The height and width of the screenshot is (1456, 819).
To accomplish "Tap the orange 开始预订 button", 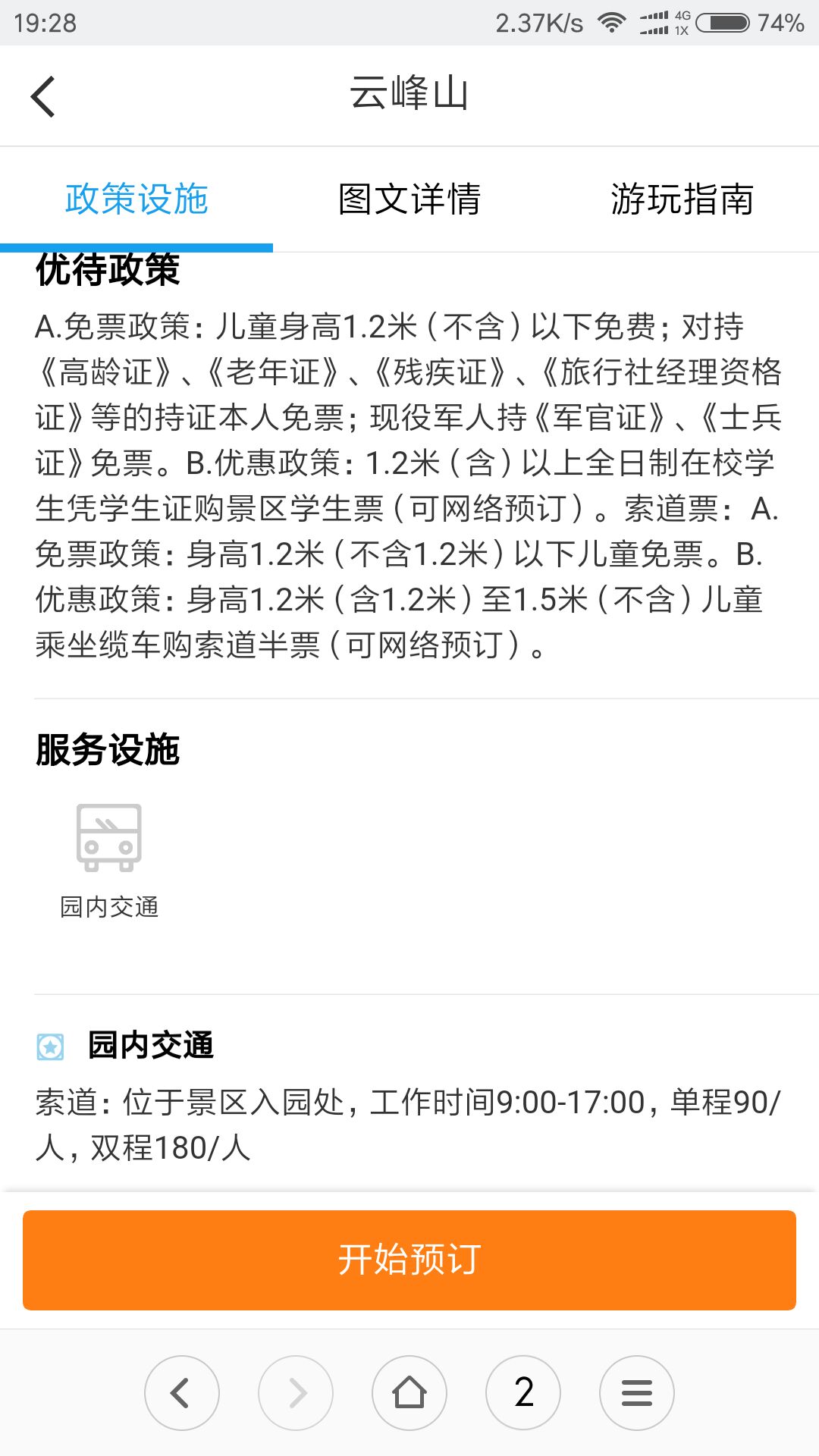I will [x=409, y=1260].
